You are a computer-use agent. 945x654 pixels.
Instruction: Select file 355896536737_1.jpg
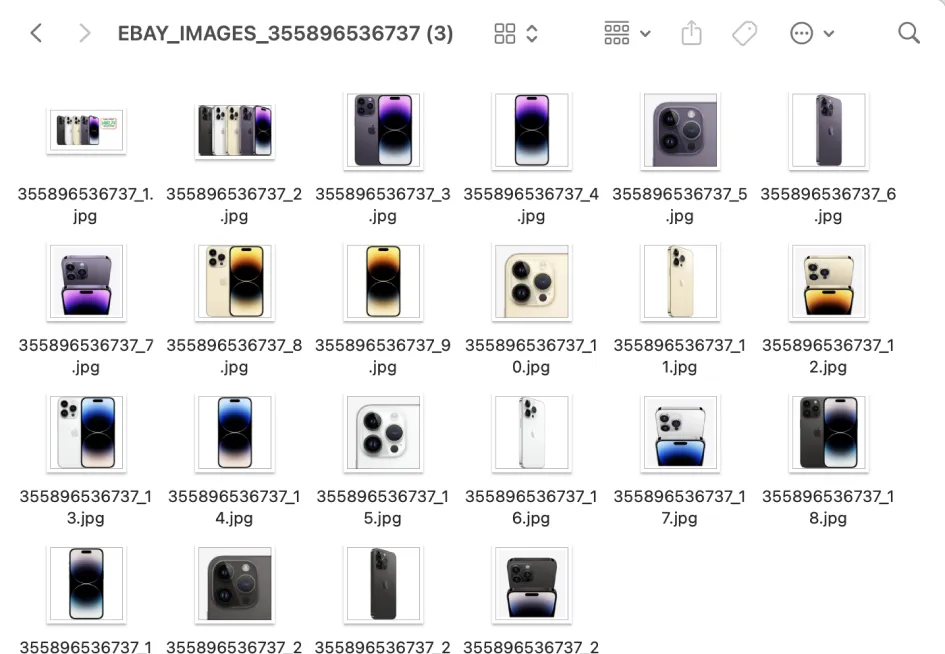tap(86, 130)
